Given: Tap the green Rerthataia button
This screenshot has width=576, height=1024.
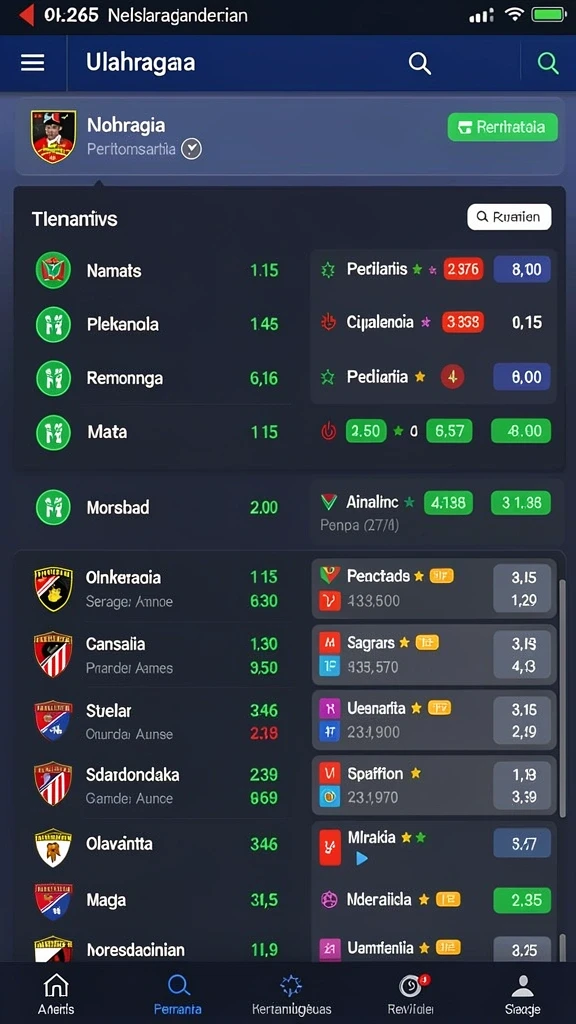Looking at the screenshot, I should point(502,127).
